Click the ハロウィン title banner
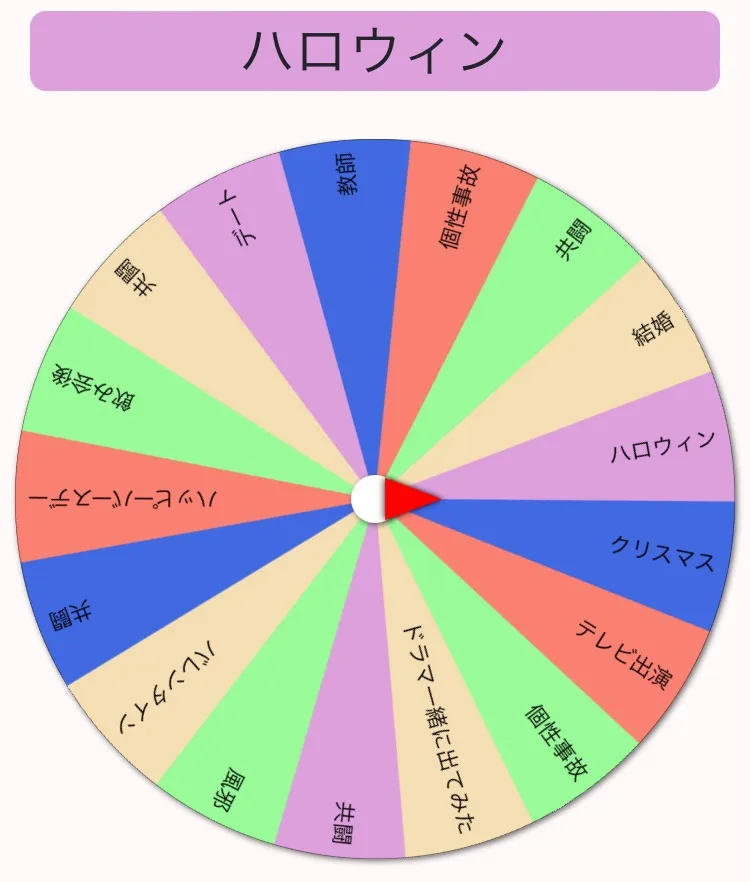Viewport: 750px width, 882px height. click(375, 50)
